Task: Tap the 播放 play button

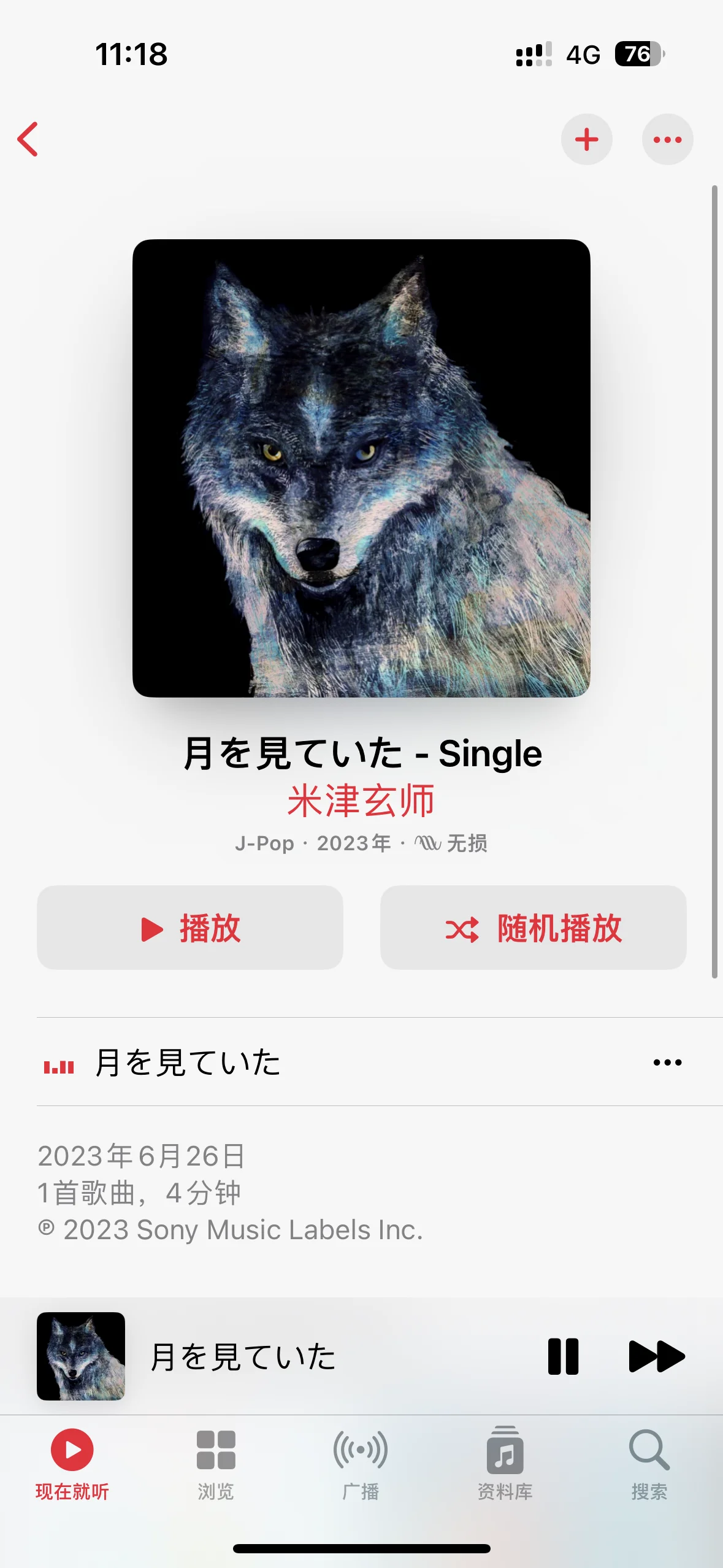Action: [190, 928]
